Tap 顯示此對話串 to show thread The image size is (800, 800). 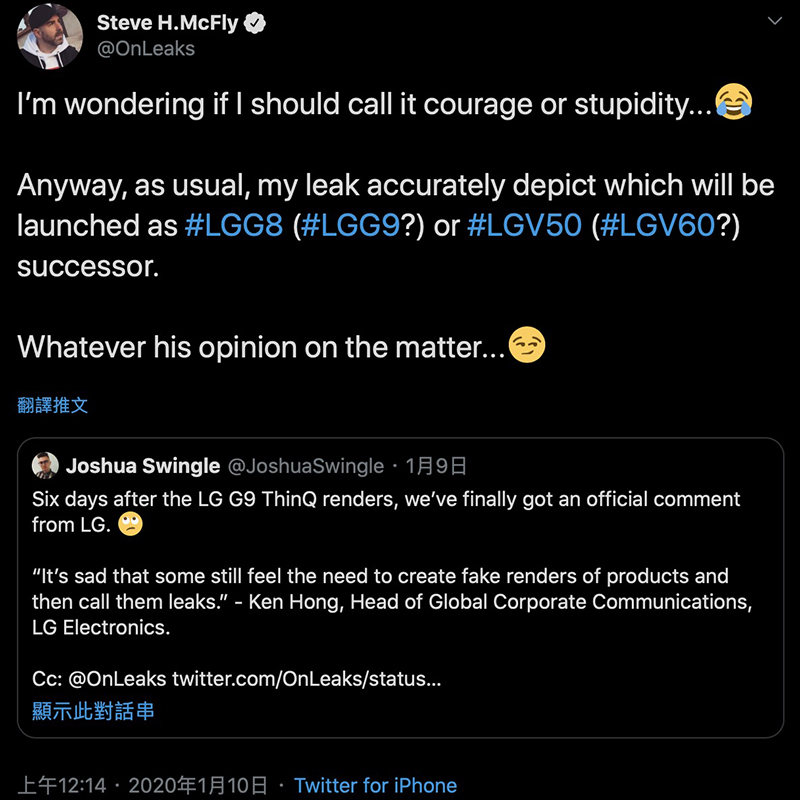pyautogui.click(x=93, y=711)
